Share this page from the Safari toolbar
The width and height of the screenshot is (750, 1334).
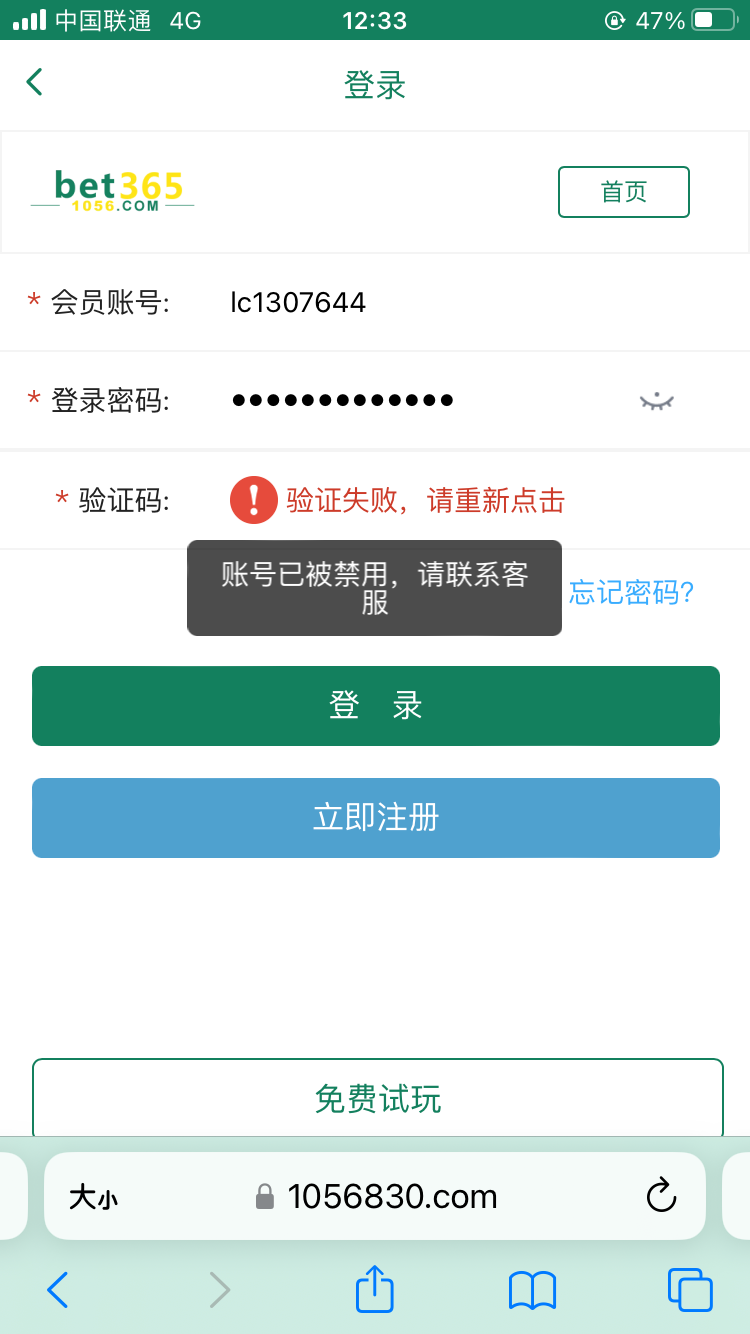pyautogui.click(x=375, y=1289)
